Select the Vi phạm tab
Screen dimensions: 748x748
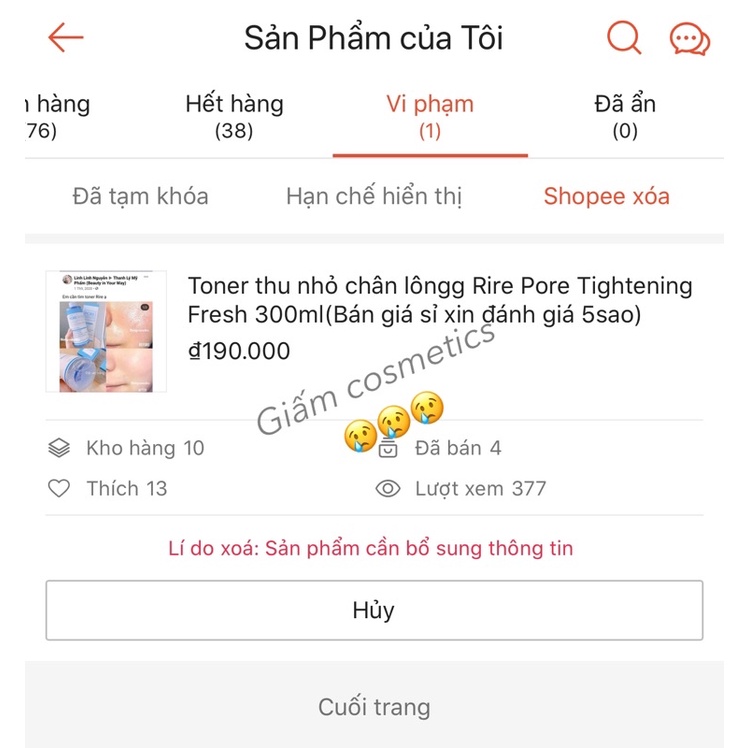click(x=430, y=116)
